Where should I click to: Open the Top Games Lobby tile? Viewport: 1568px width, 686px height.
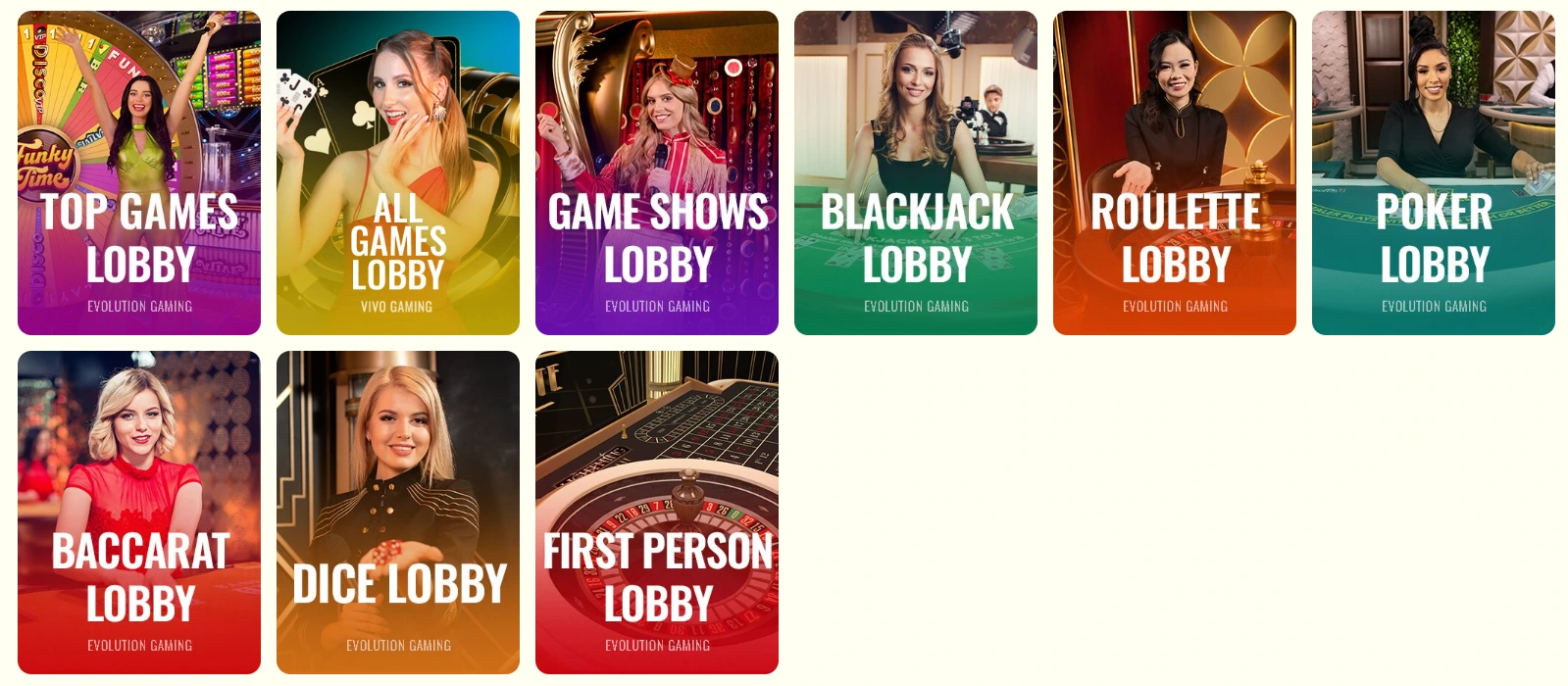(139, 173)
